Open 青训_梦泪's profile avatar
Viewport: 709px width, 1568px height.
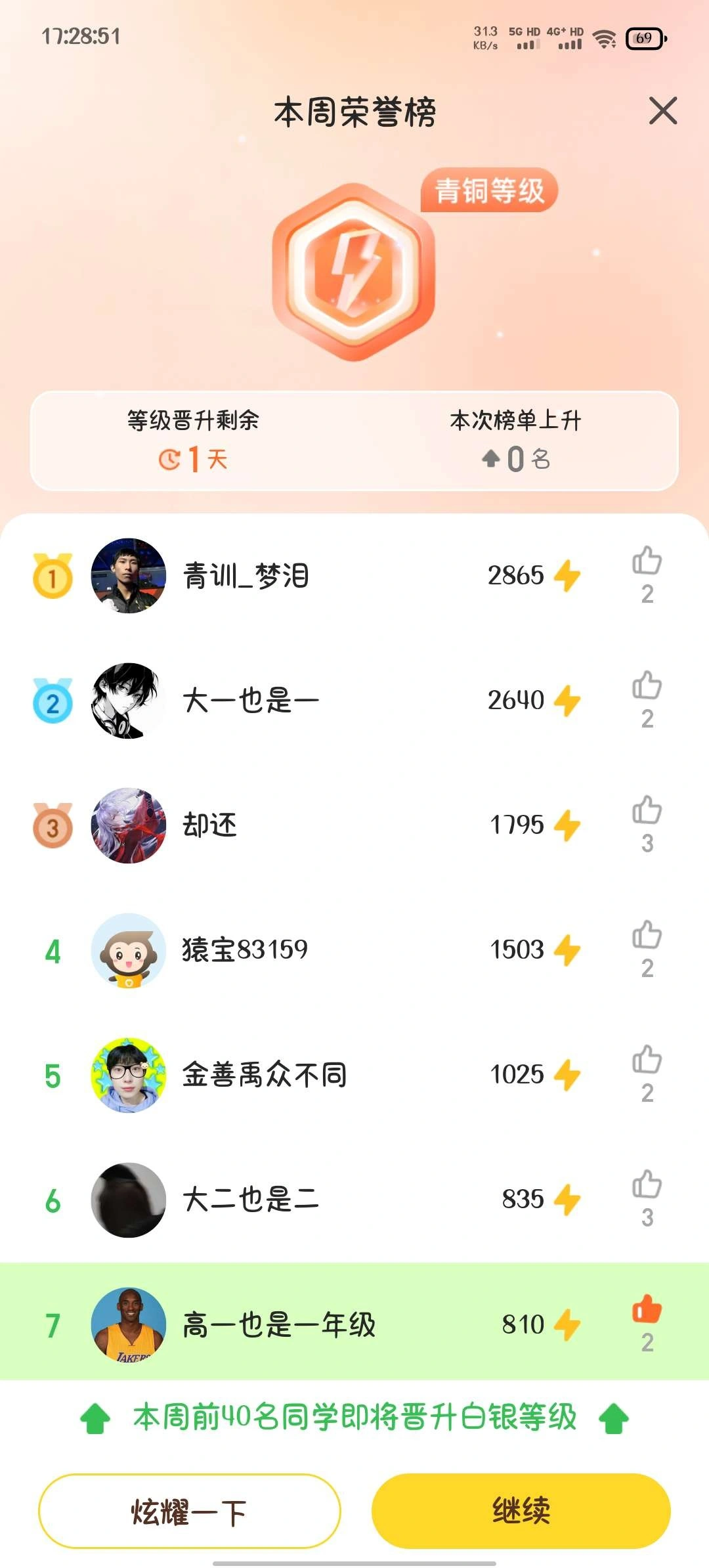click(x=128, y=576)
